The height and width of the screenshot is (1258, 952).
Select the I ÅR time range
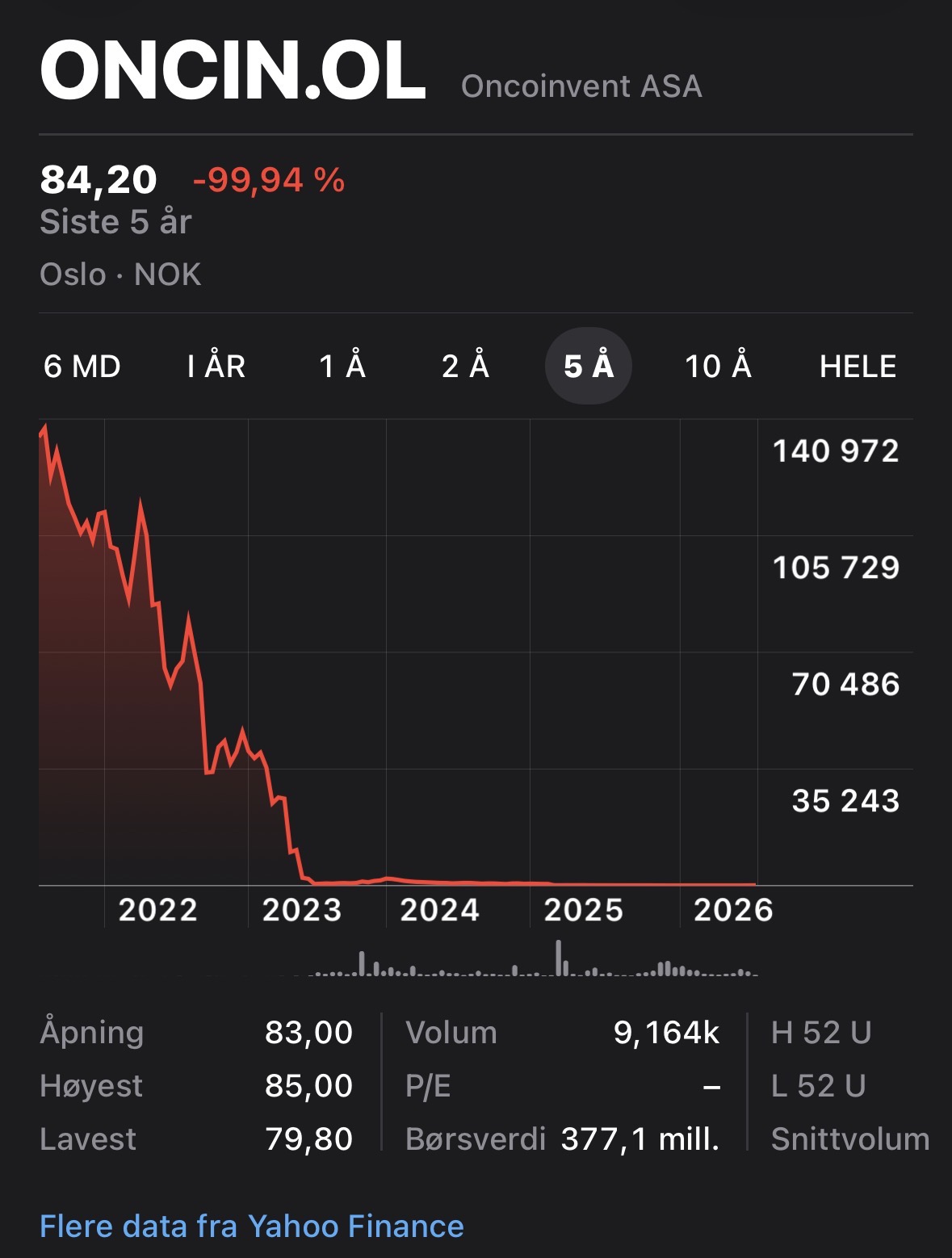216,367
